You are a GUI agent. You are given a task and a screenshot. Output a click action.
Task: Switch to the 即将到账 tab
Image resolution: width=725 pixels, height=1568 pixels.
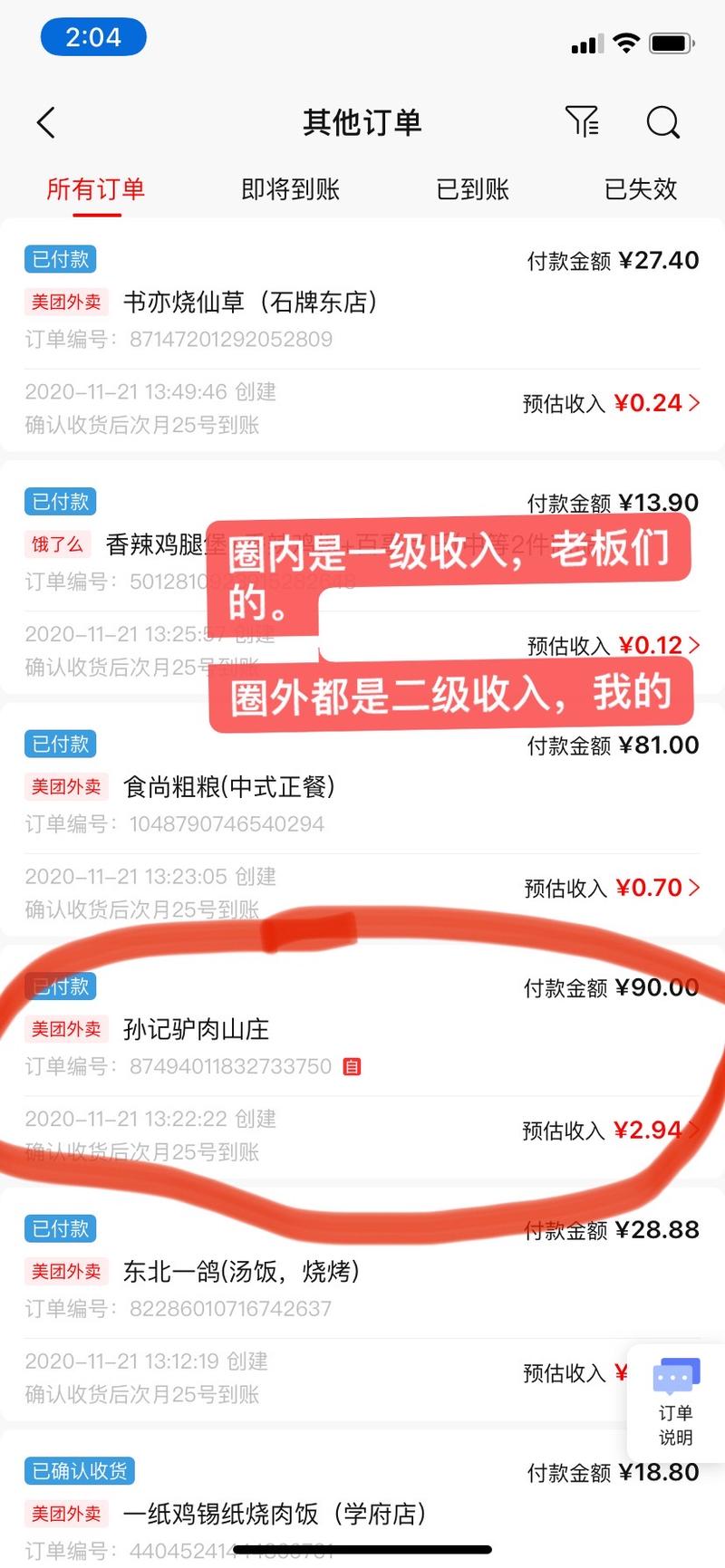point(289,189)
